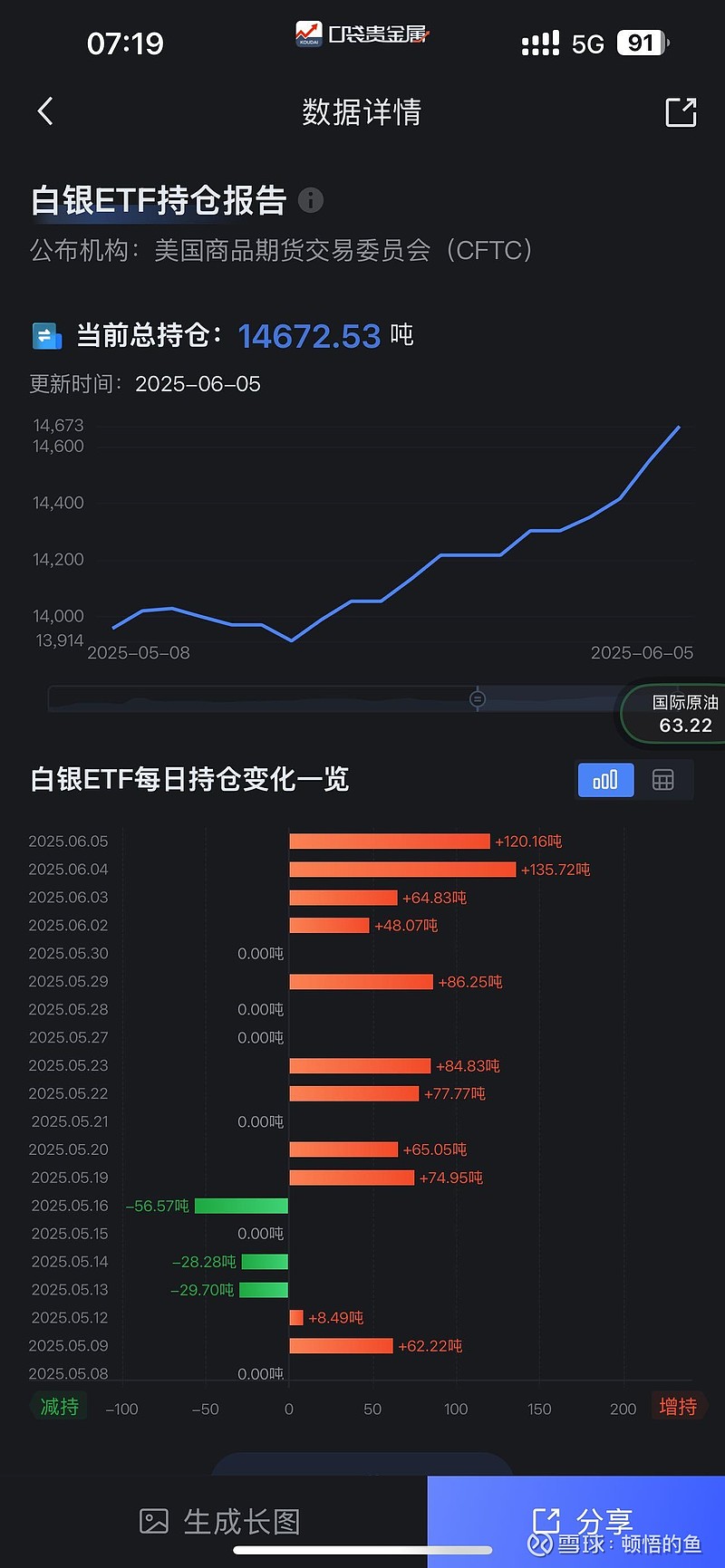Tap the info icon beside 白银ETF持仓报告

click(311, 201)
